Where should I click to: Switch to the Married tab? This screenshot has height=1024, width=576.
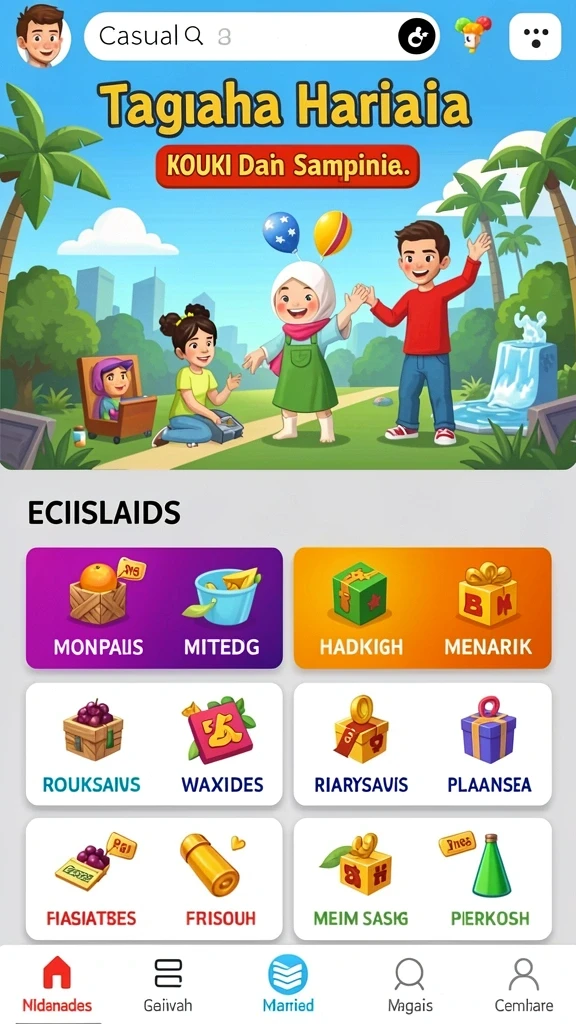pos(288,984)
